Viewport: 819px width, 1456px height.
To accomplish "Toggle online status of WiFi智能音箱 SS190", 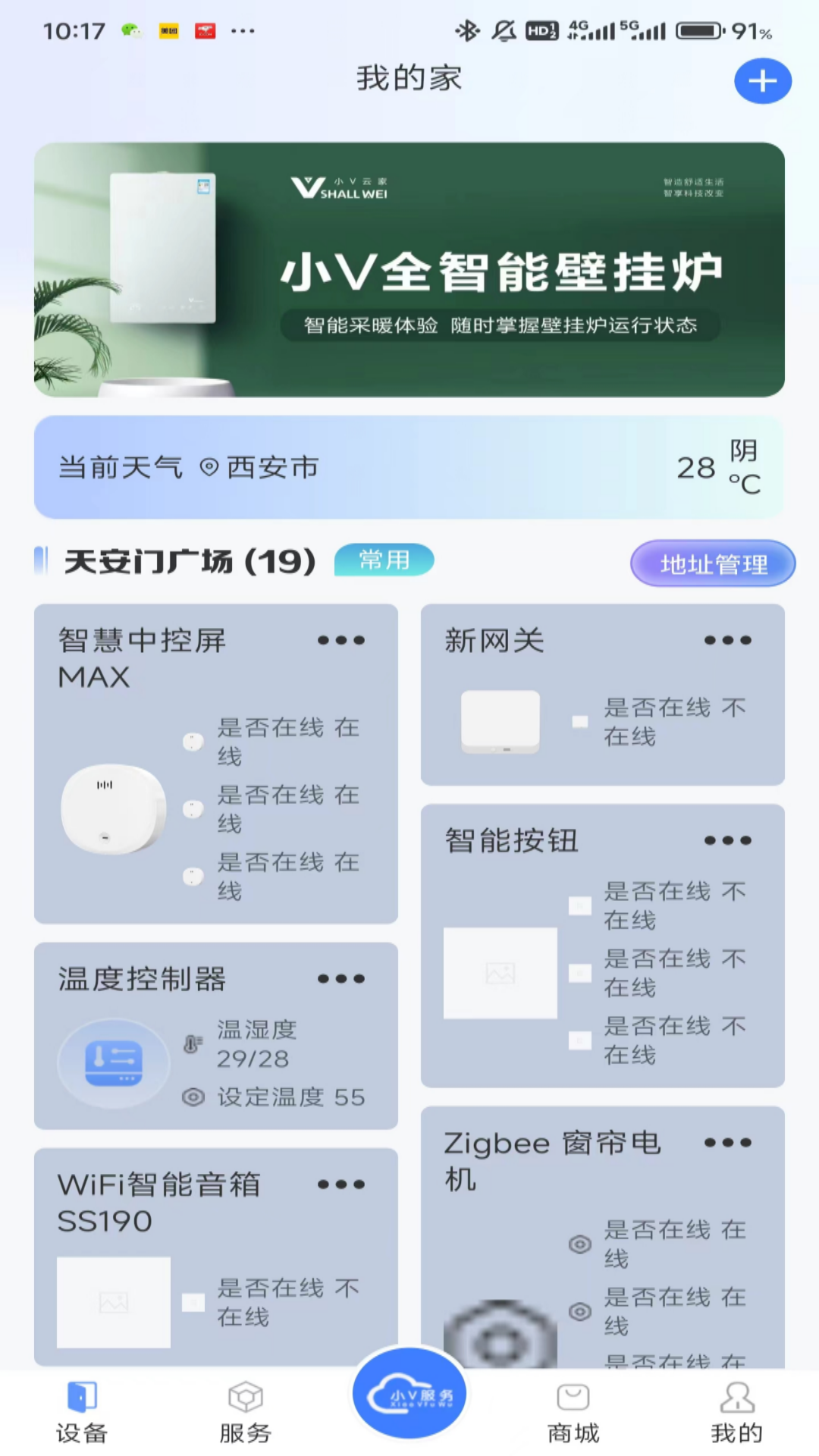I will pyautogui.click(x=193, y=1302).
